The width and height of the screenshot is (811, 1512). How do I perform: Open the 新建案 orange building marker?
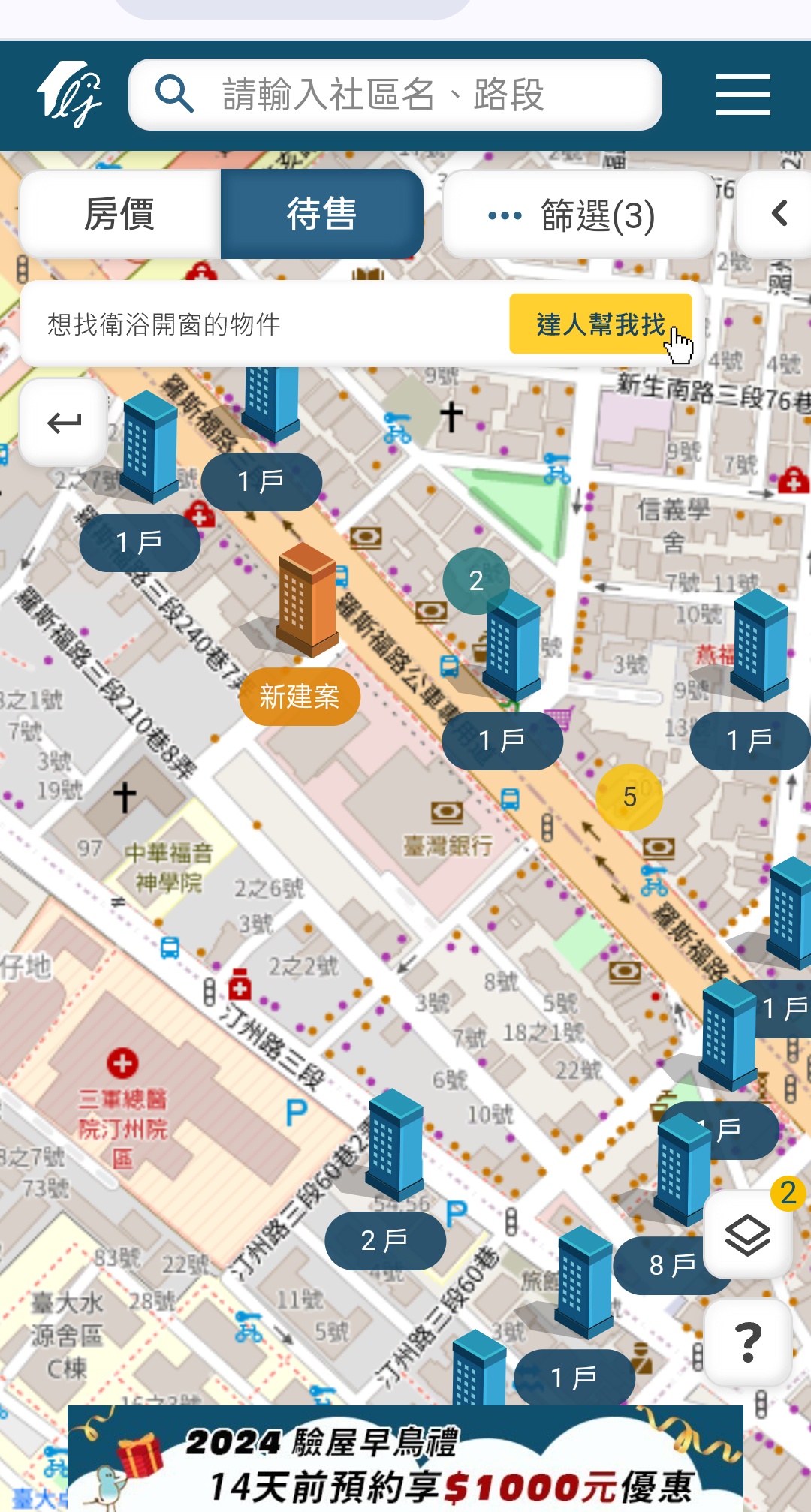click(x=300, y=696)
